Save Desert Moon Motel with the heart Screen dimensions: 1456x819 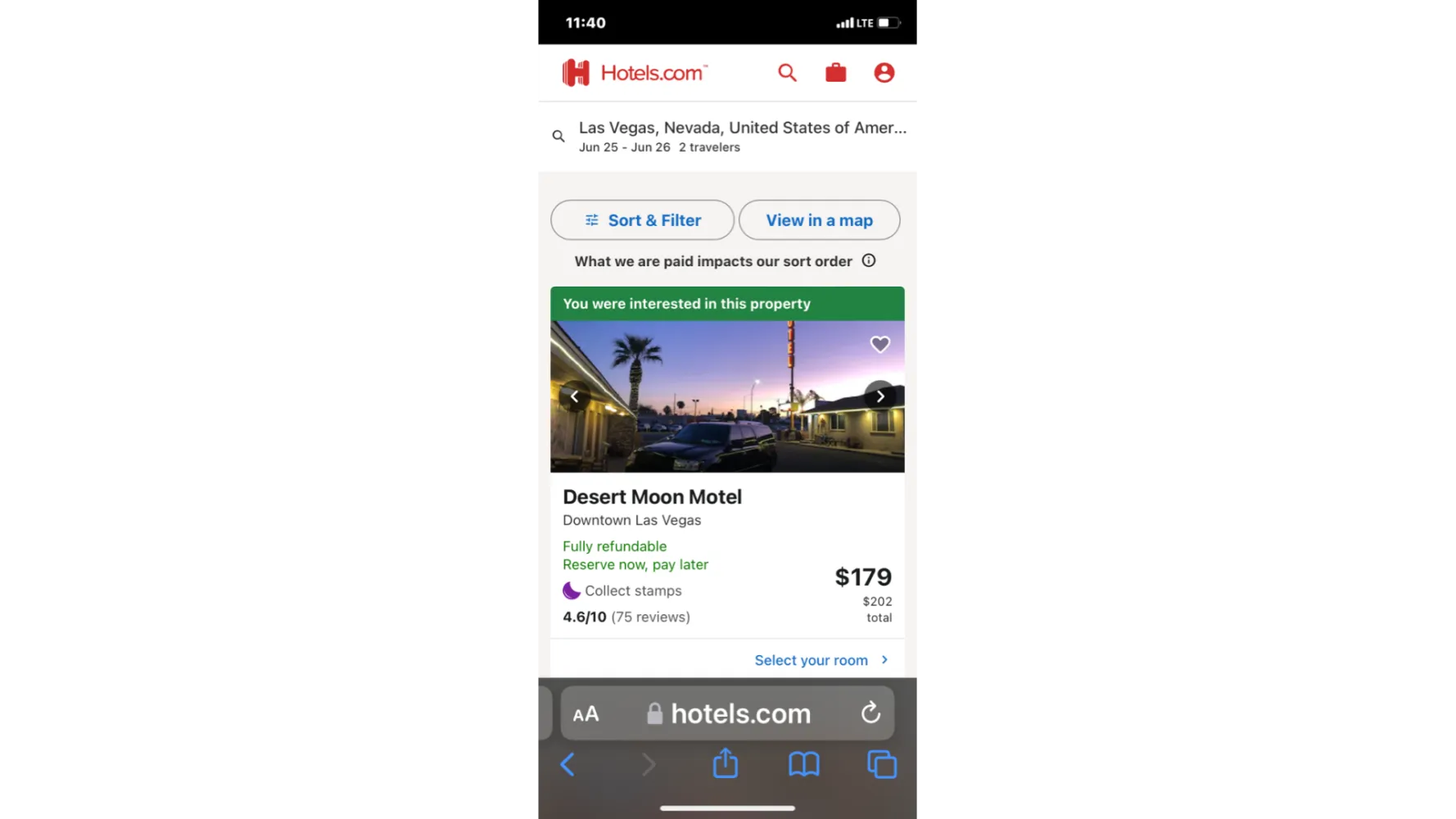pyautogui.click(x=879, y=345)
